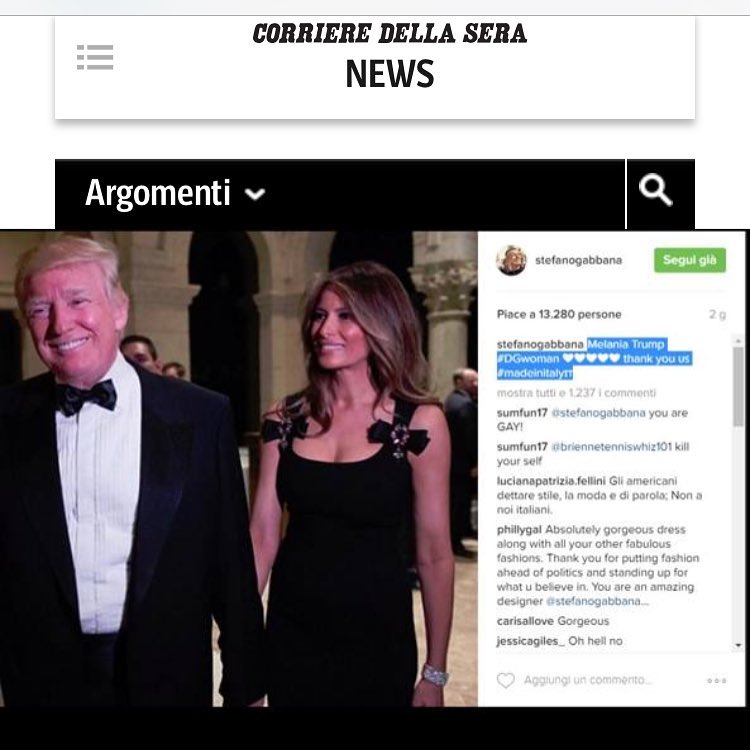Open the search magnifier

656,191
